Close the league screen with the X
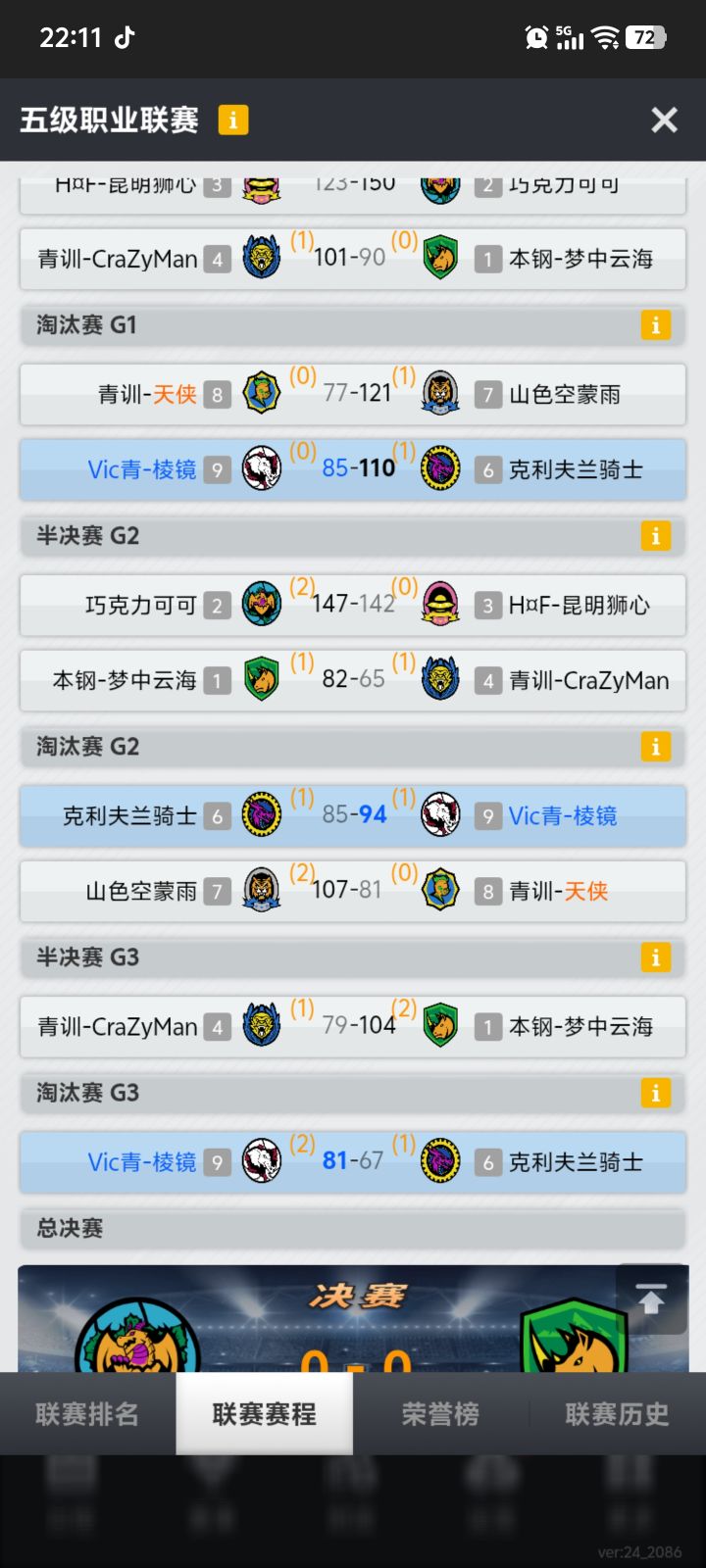The image size is (706, 1568). [664, 120]
